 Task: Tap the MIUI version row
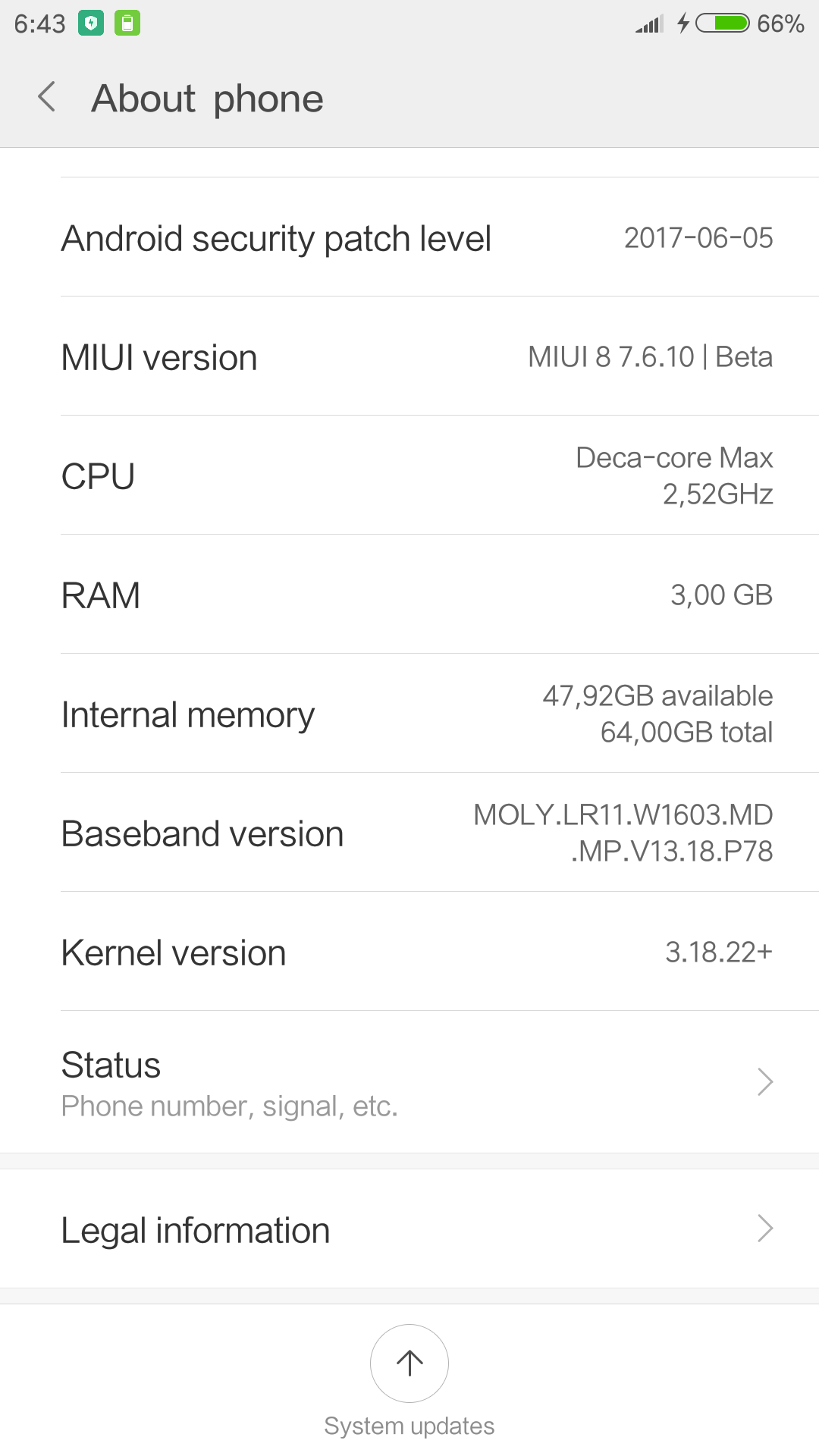click(409, 356)
